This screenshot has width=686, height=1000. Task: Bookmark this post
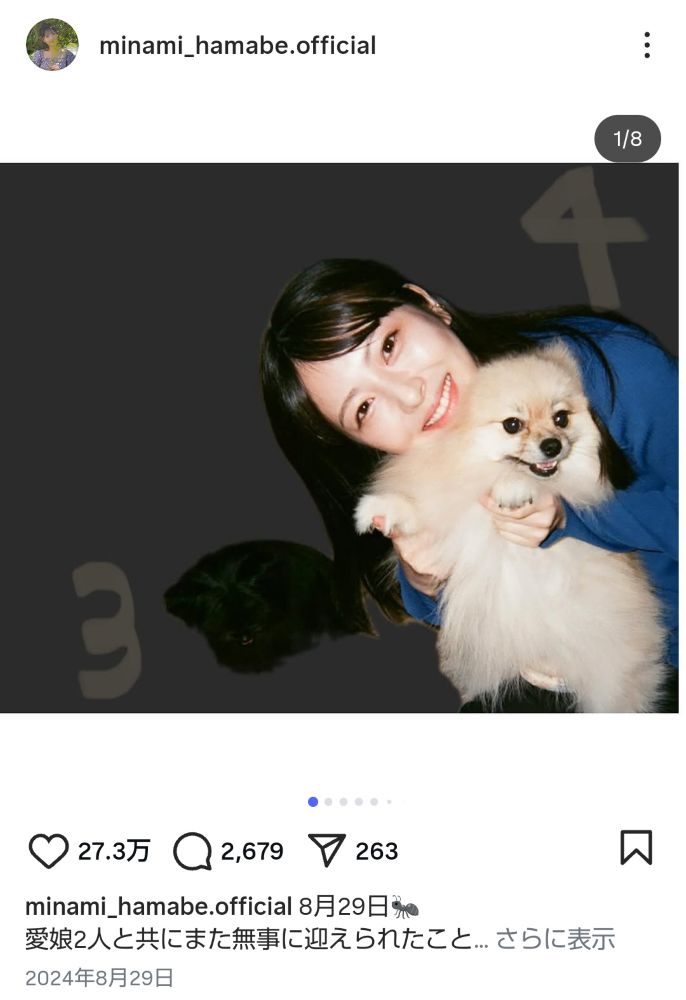[636, 848]
